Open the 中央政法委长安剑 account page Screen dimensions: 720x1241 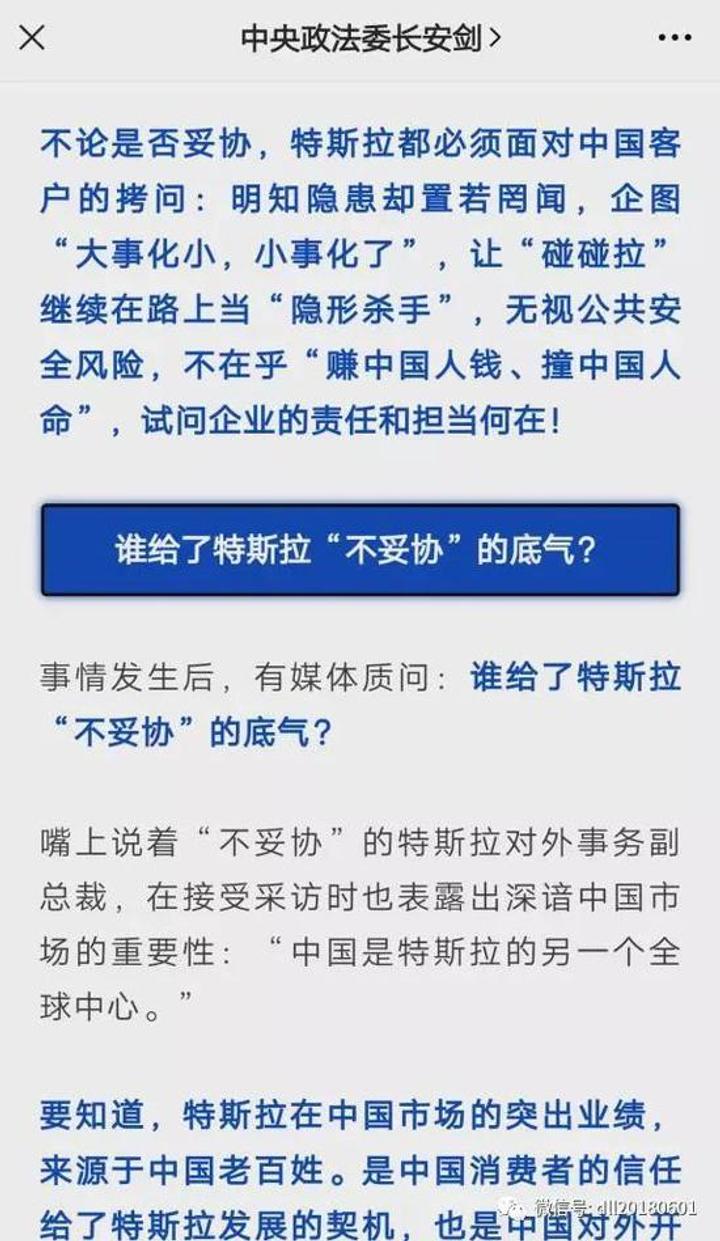(370, 38)
